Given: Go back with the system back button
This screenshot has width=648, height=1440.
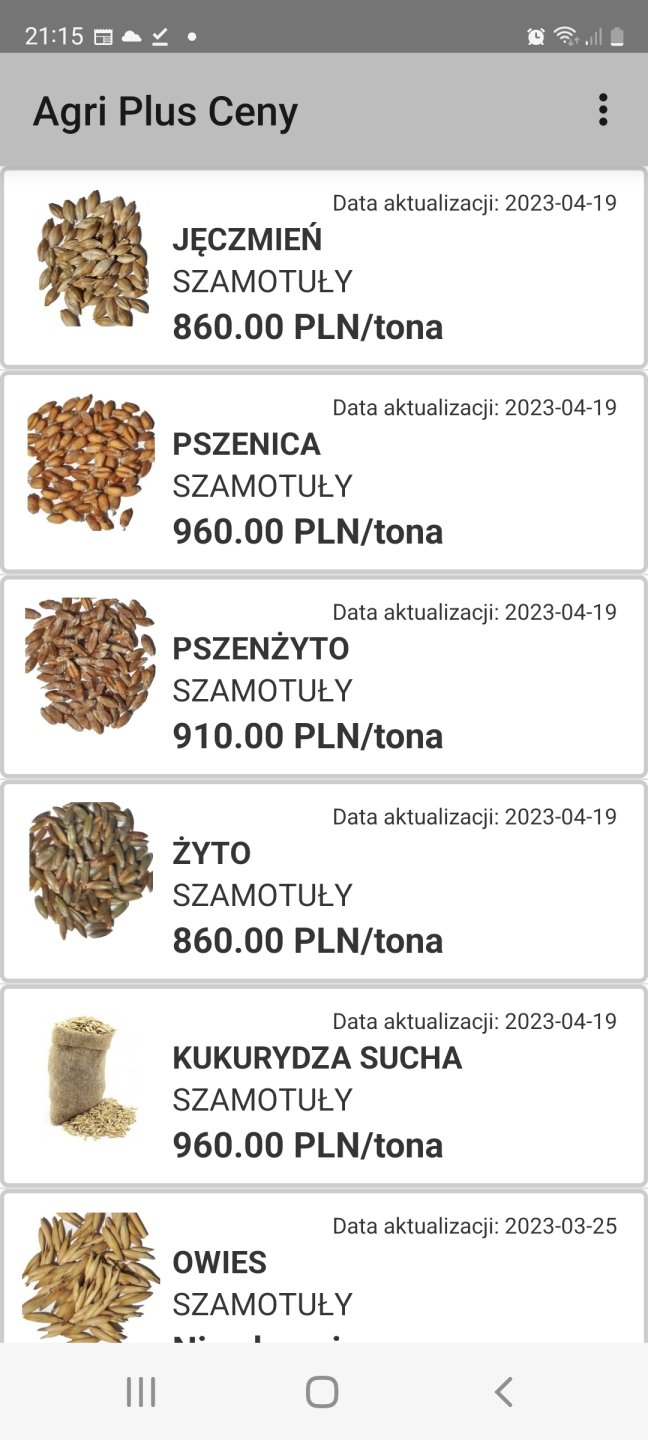Looking at the screenshot, I should (504, 1391).
